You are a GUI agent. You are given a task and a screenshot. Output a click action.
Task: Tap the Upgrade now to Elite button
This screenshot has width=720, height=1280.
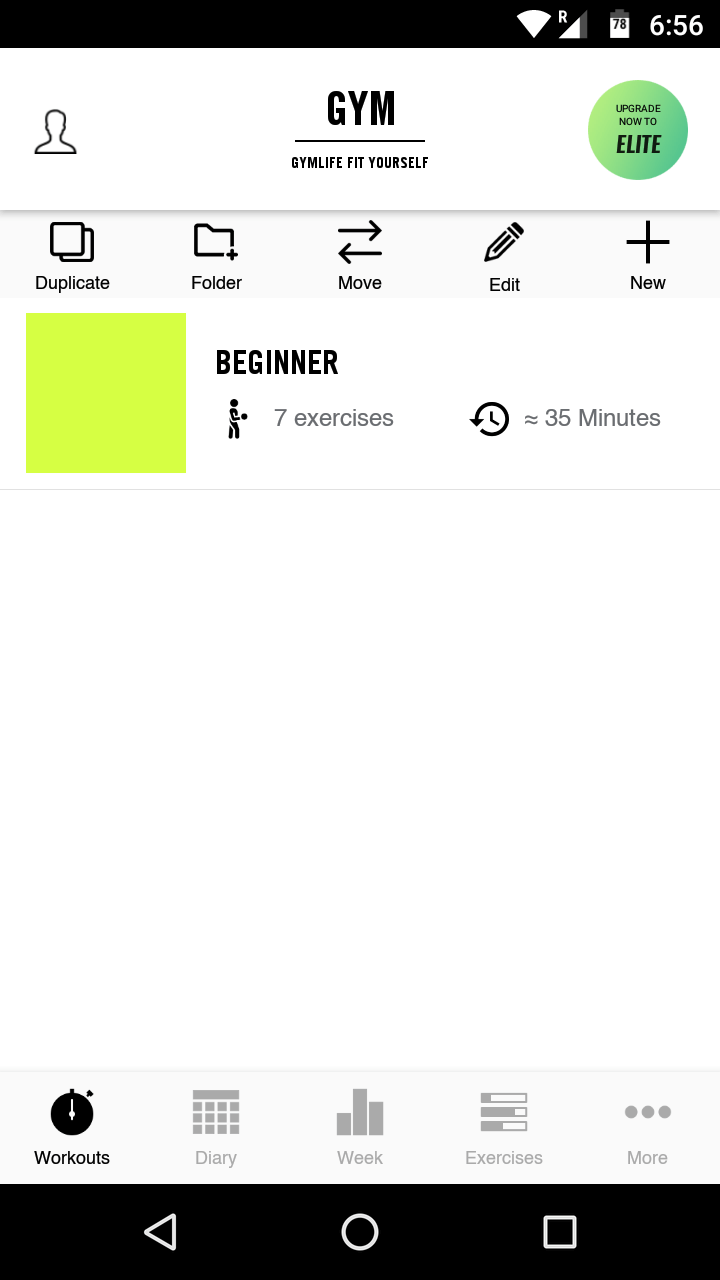(638, 130)
